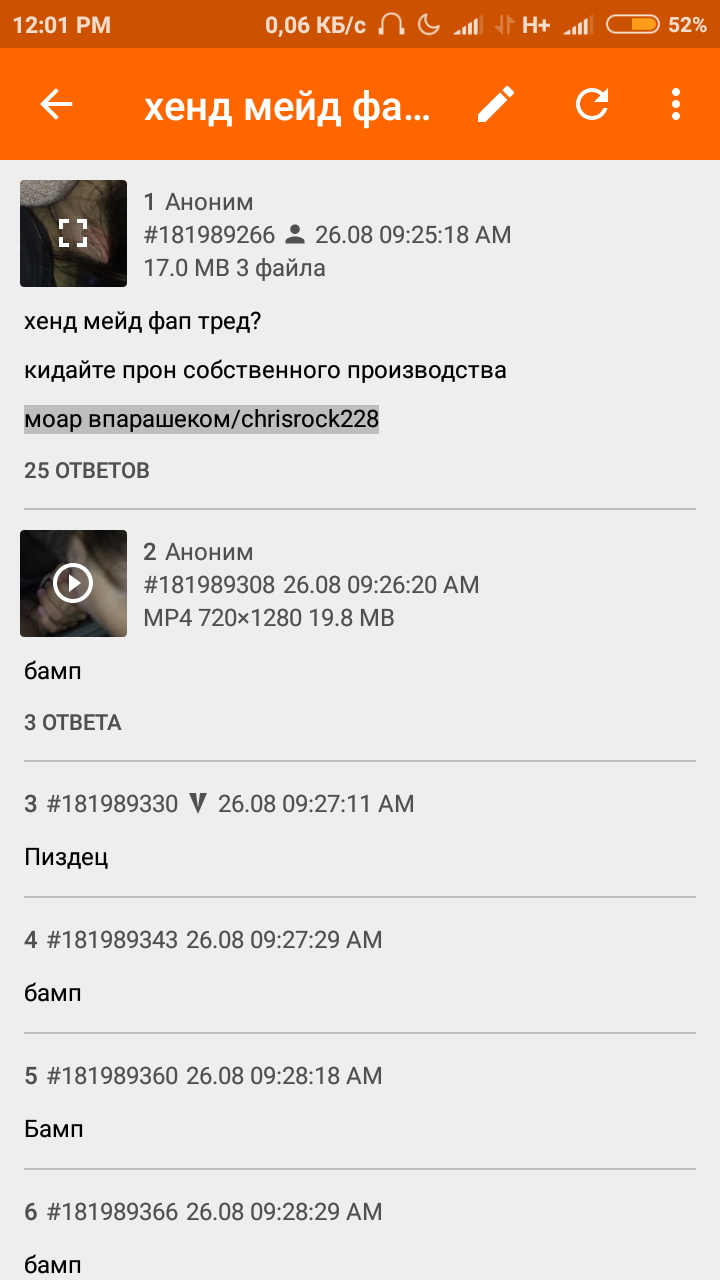Tap post number #181989366

(x=112, y=1211)
